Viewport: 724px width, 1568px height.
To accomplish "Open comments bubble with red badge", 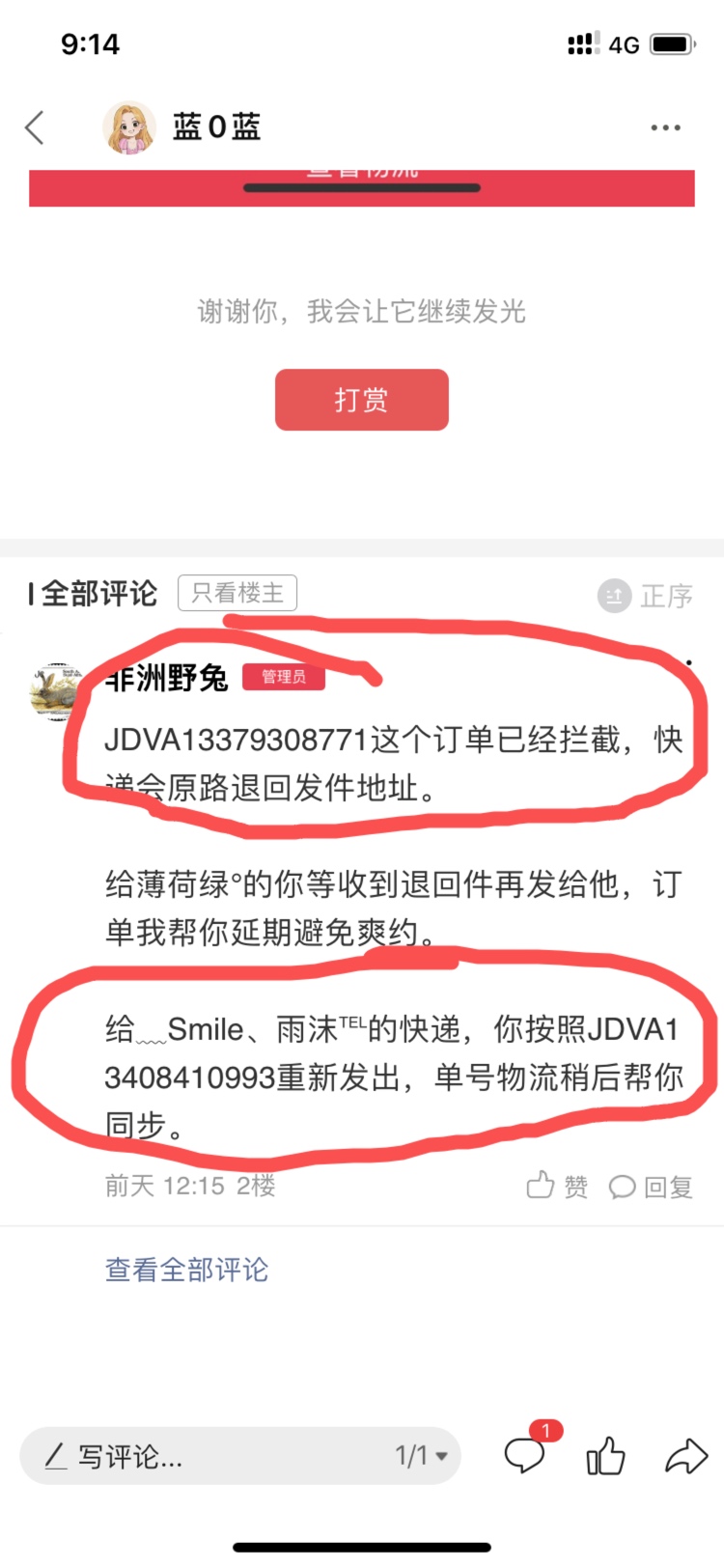I will pyautogui.click(x=525, y=1454).
